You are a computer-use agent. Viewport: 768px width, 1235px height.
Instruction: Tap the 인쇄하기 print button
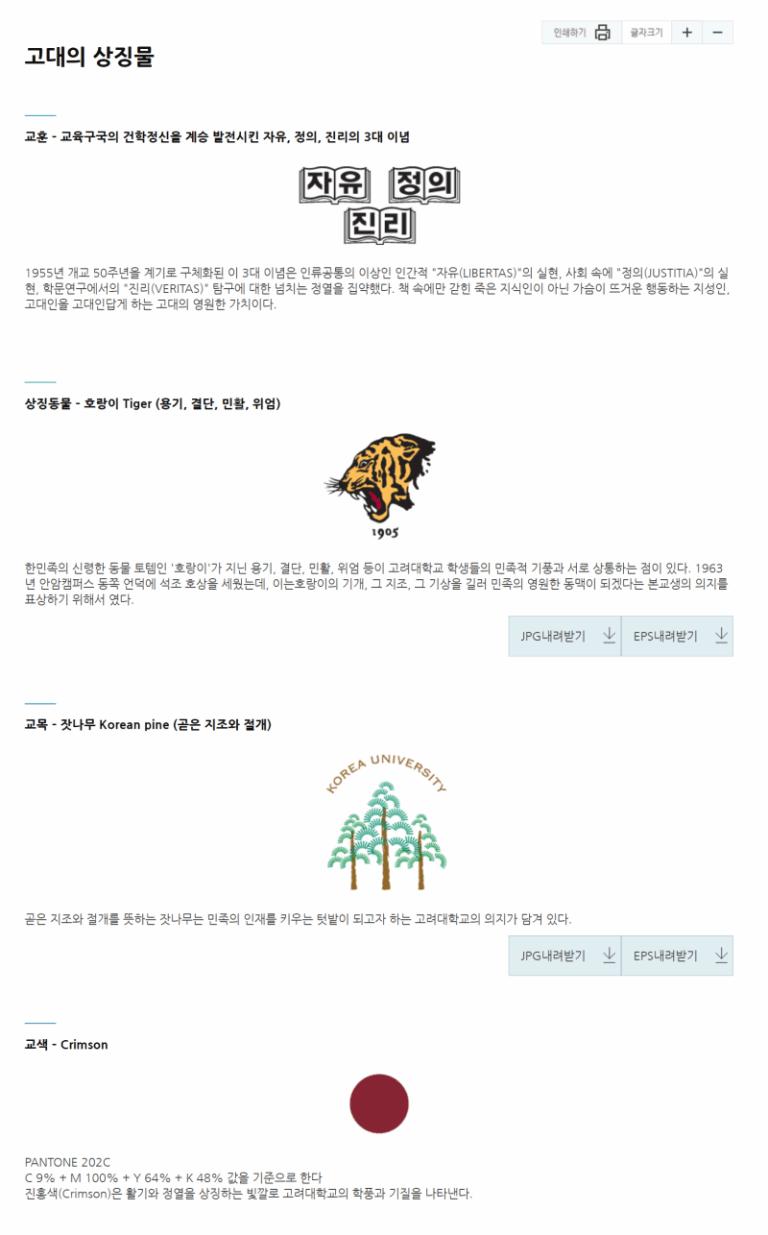click(581, 33)
